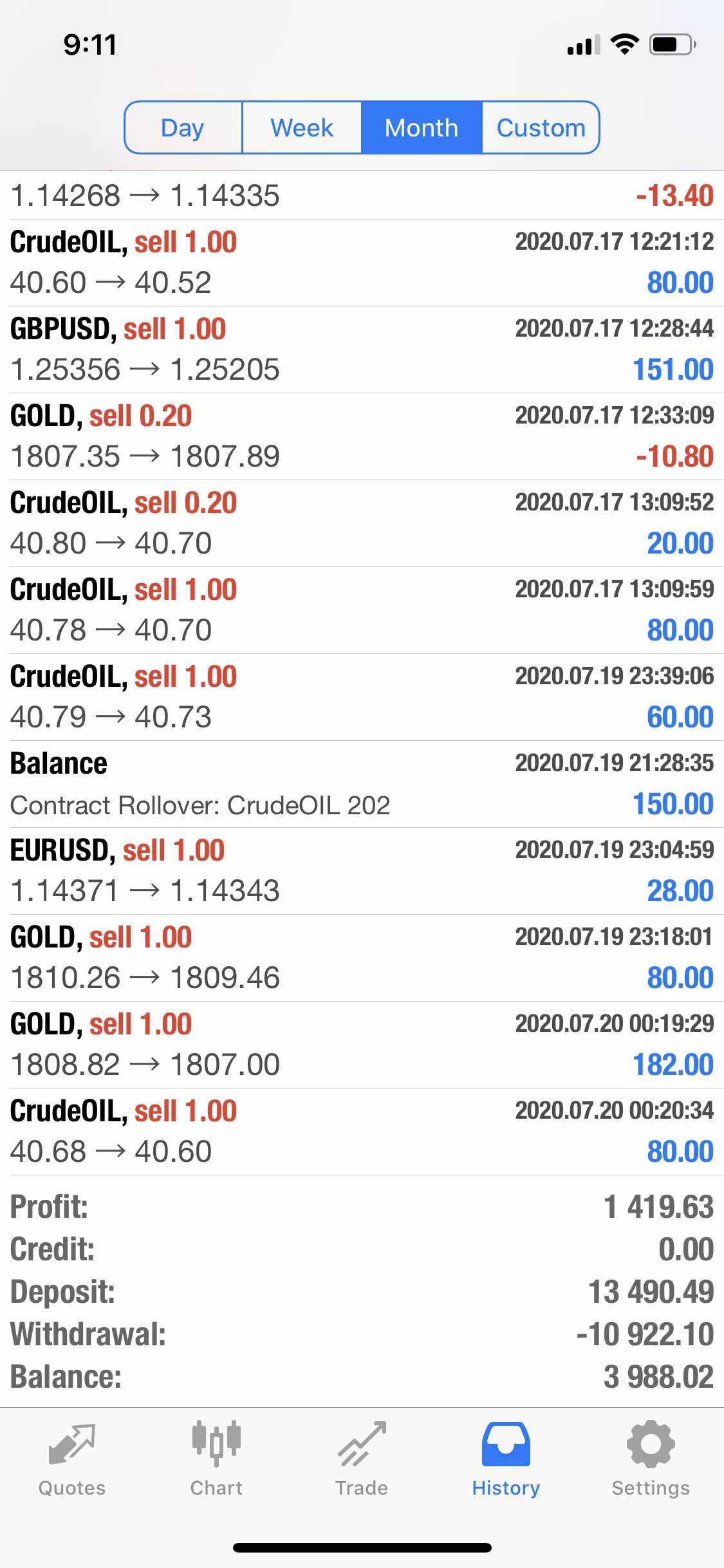The height and width of the screenshot is (1568, 724).
Task: Choose the Custom period filter
Action: [541, 127]
